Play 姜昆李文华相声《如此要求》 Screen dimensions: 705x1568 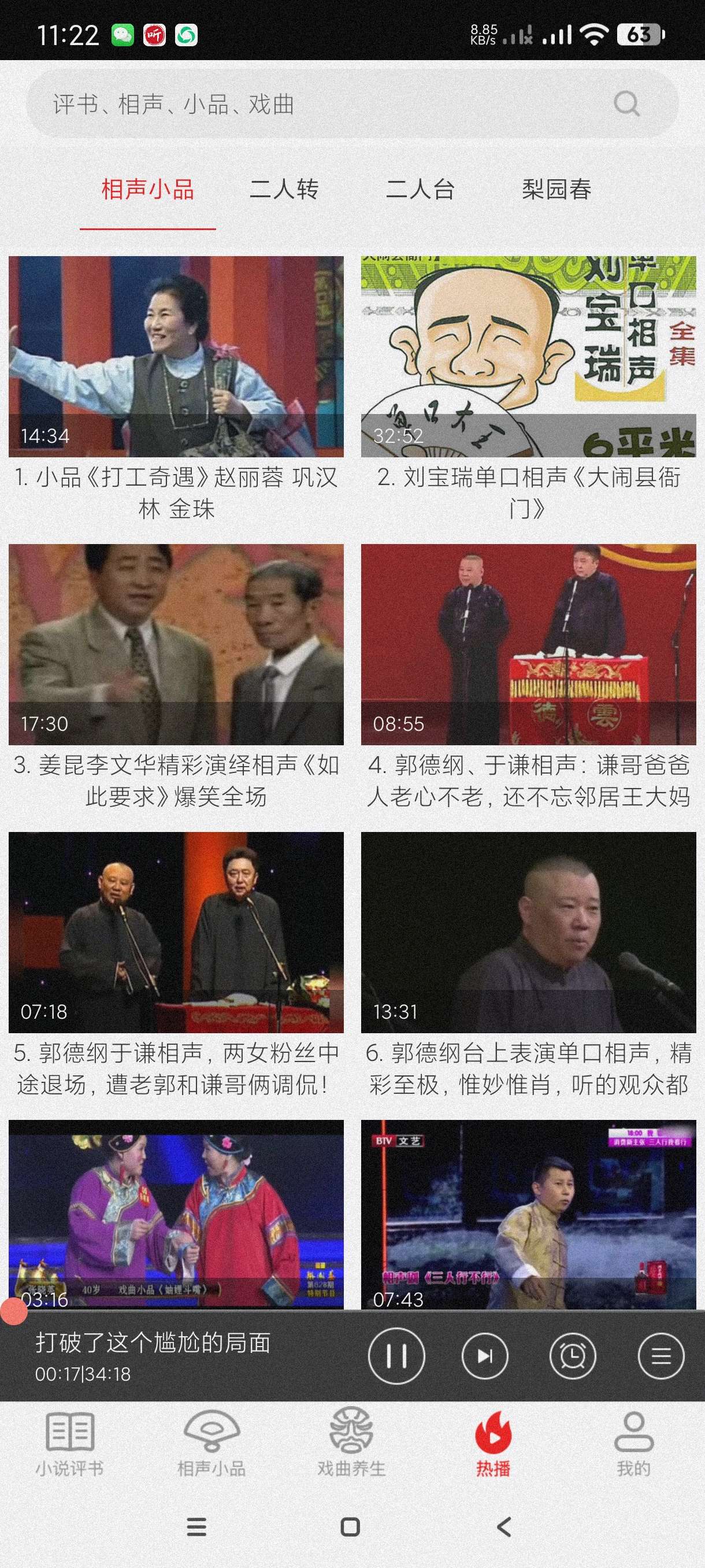(x=176, y=645)
